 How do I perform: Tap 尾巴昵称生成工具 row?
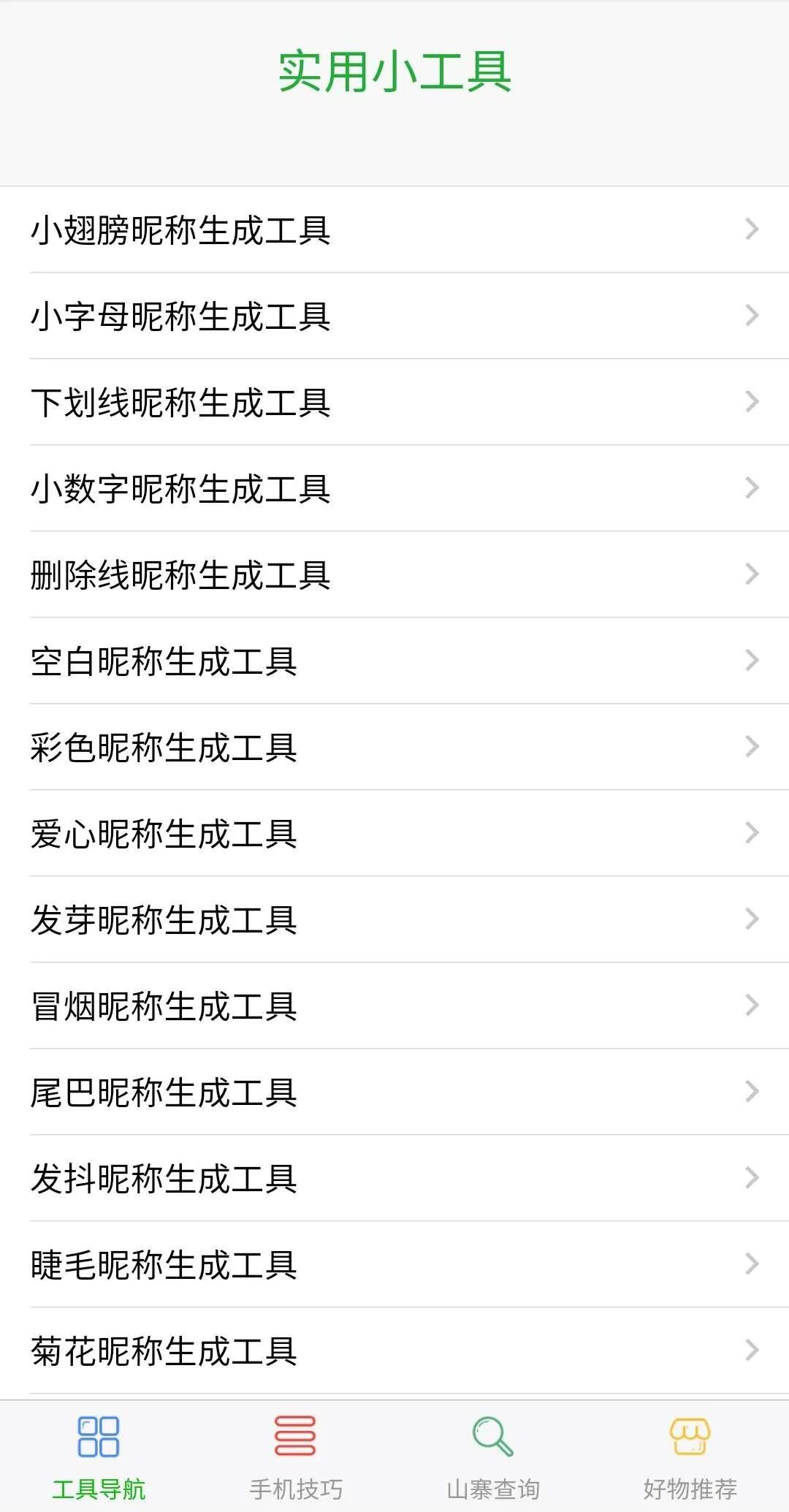click(x=394, y=1092)
